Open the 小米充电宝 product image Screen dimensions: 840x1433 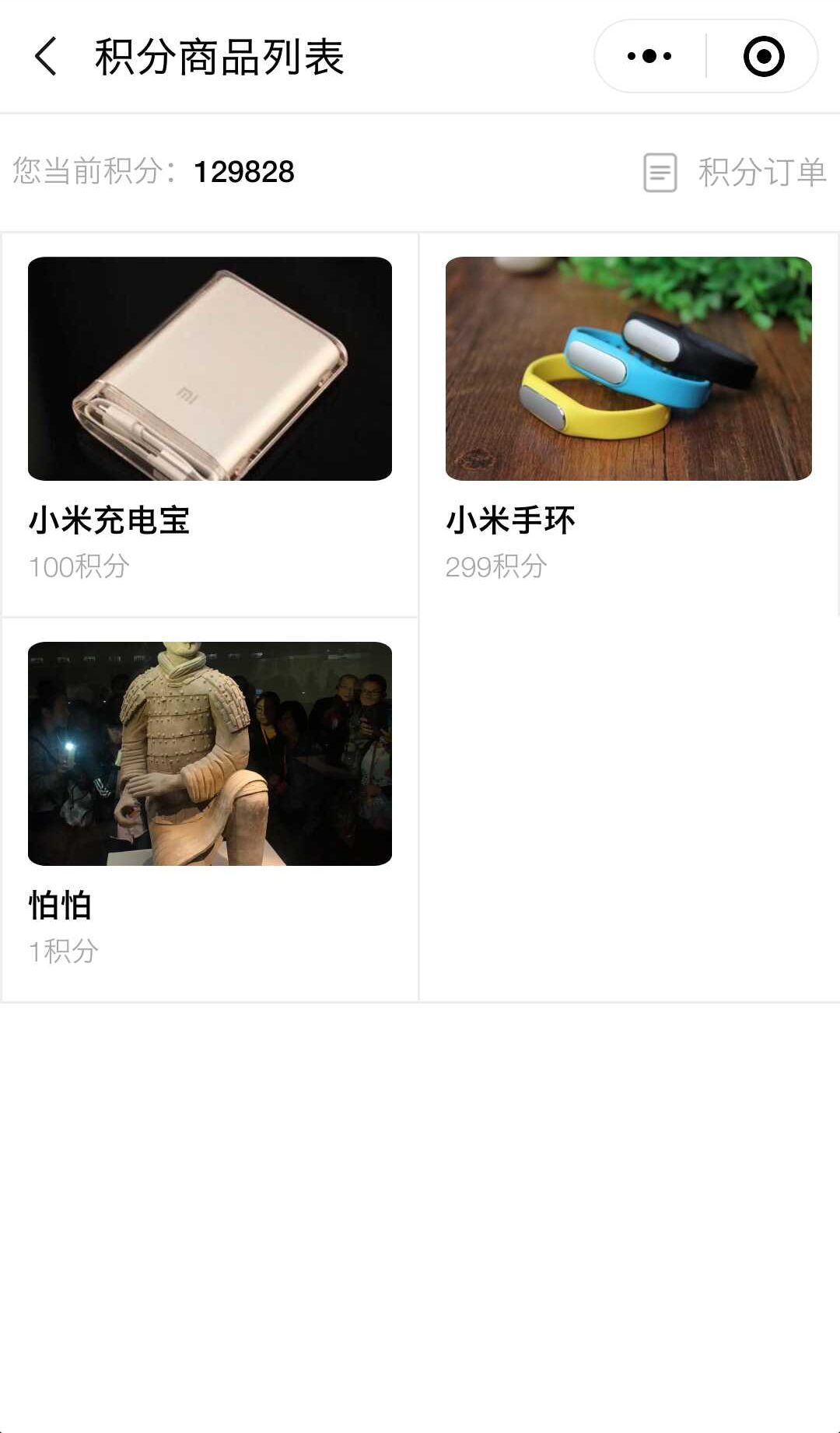point(209,369)
